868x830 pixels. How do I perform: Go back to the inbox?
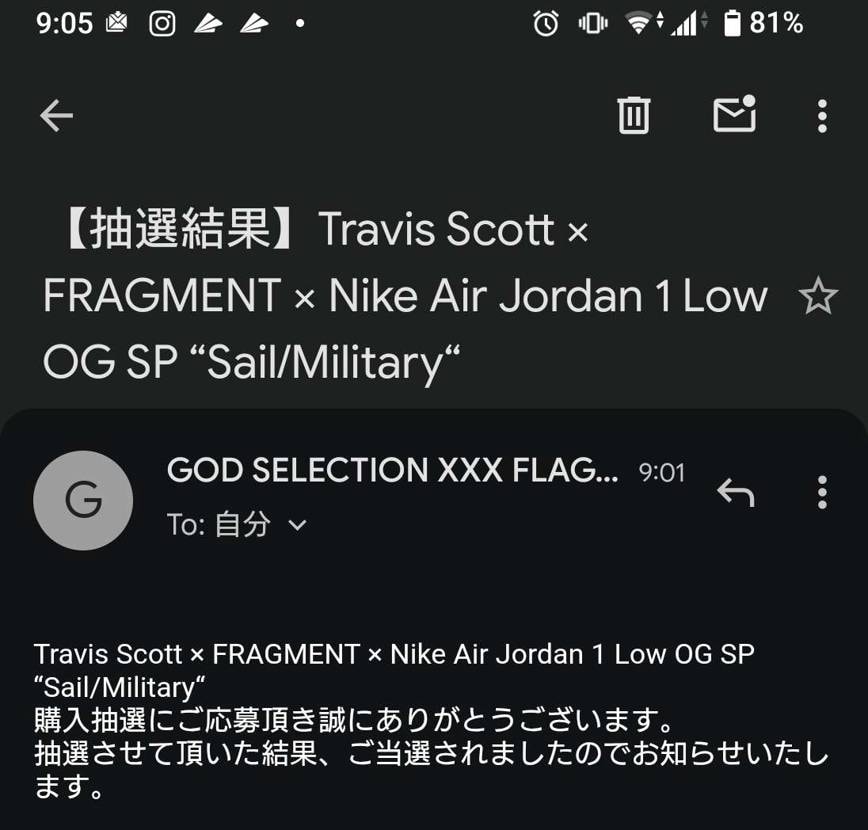(56, 116)
